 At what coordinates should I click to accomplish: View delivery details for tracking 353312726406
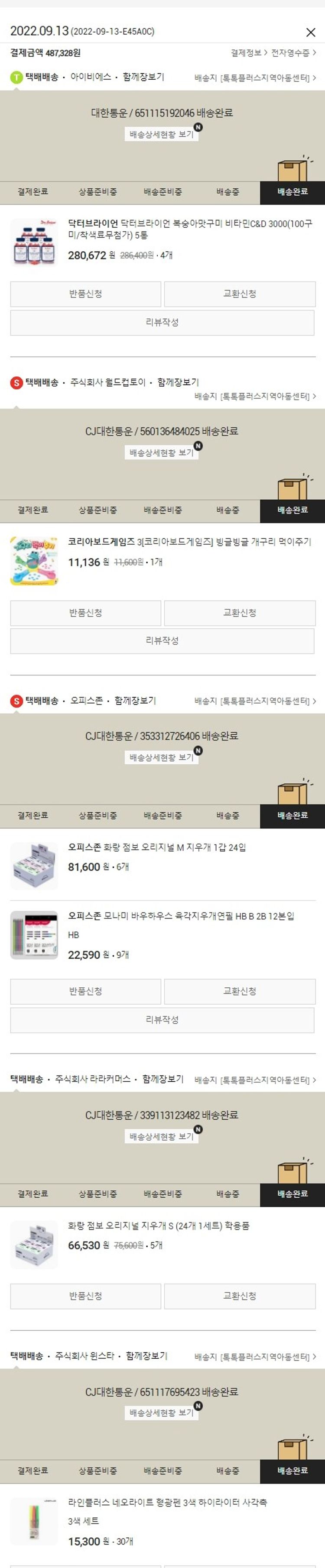[162, 758]
